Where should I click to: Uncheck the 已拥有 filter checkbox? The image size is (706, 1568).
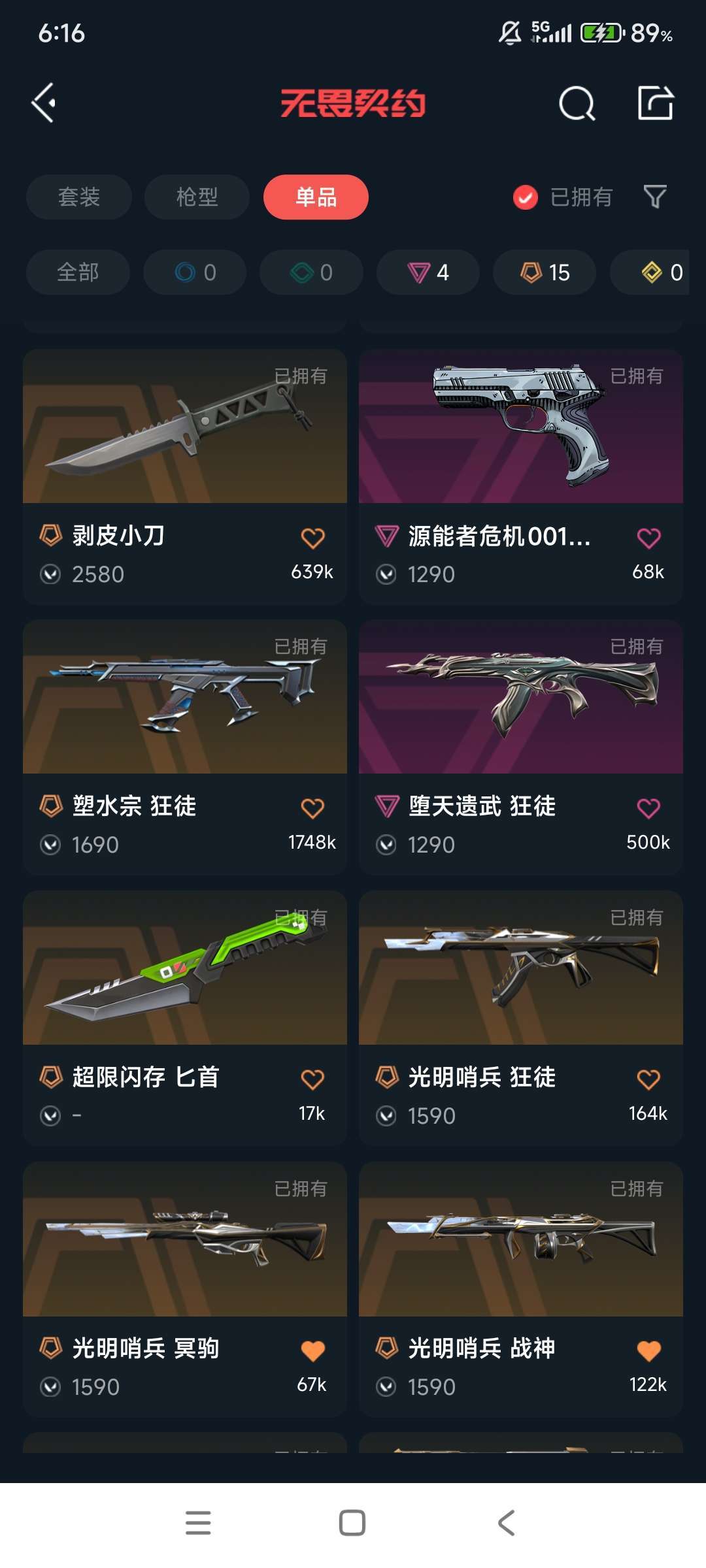(526, 197)
